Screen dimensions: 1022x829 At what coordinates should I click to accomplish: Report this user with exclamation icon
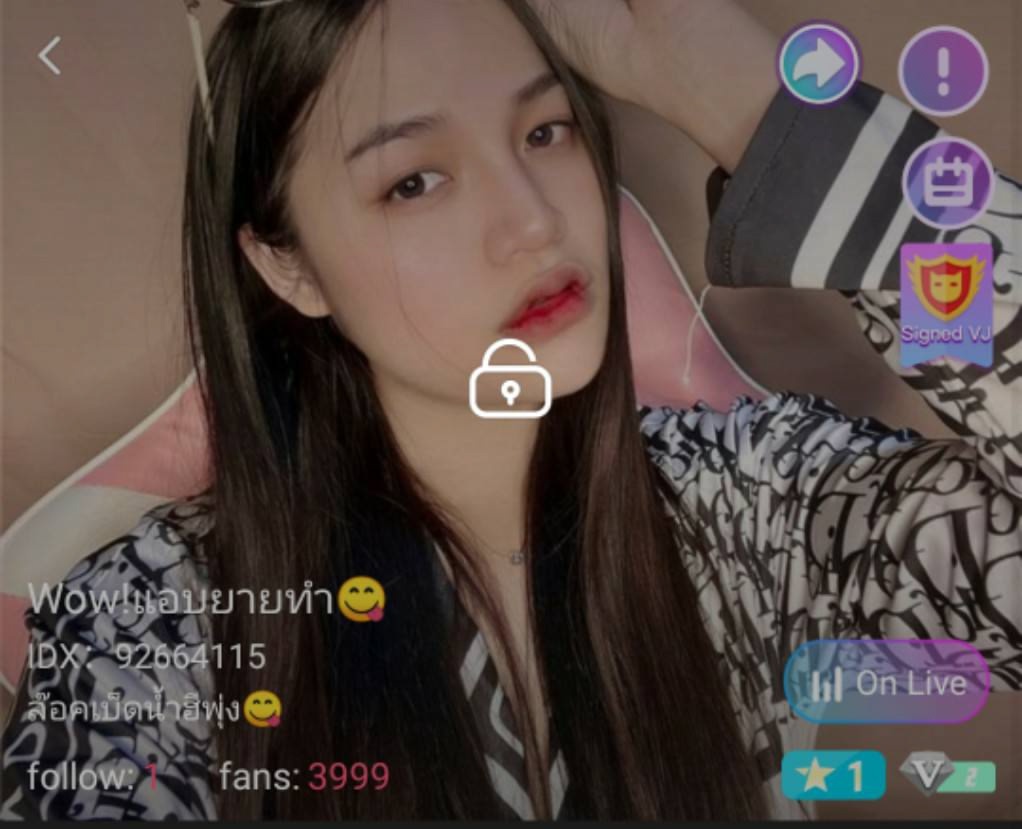[x=943, y=71]
